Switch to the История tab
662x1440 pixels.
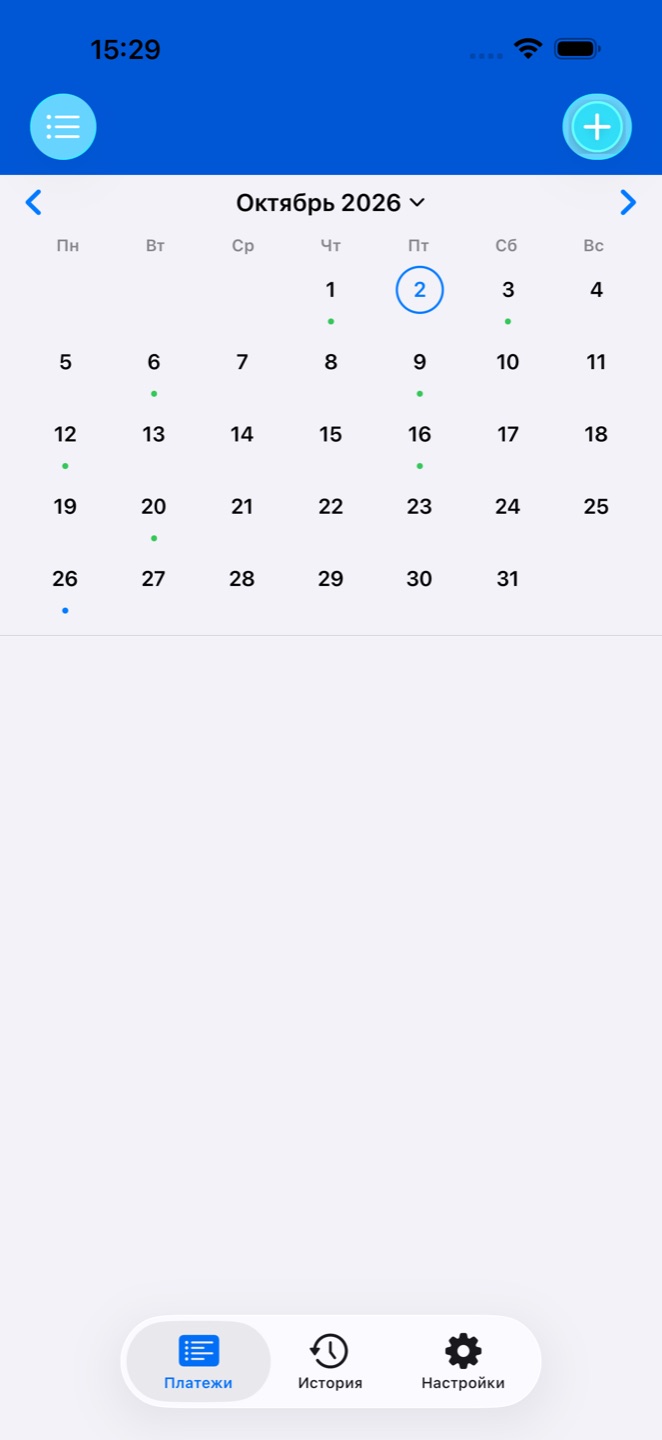click(x=330, y=1362)
